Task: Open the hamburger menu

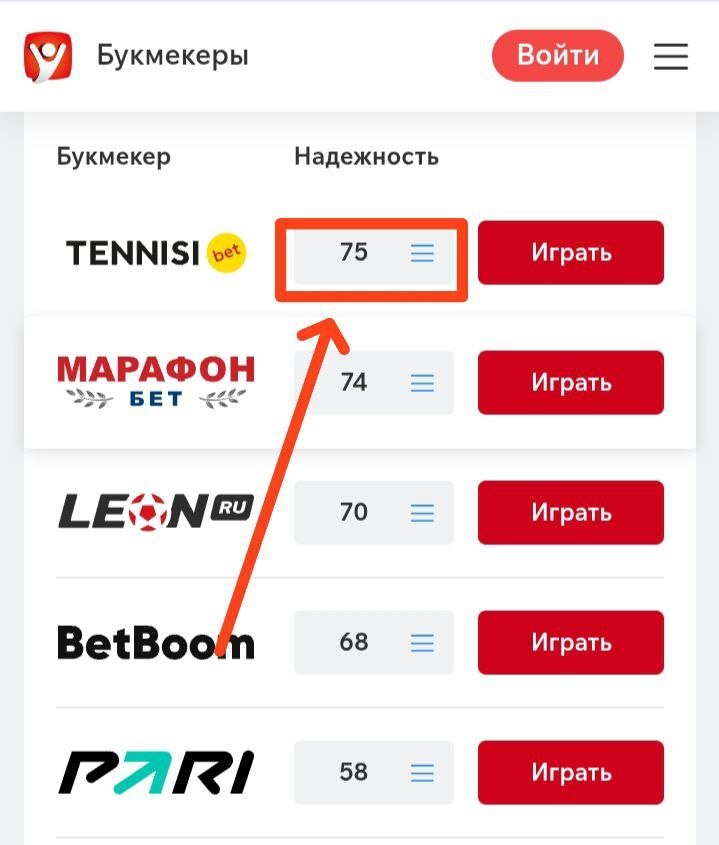Action: tap(671, 56)
